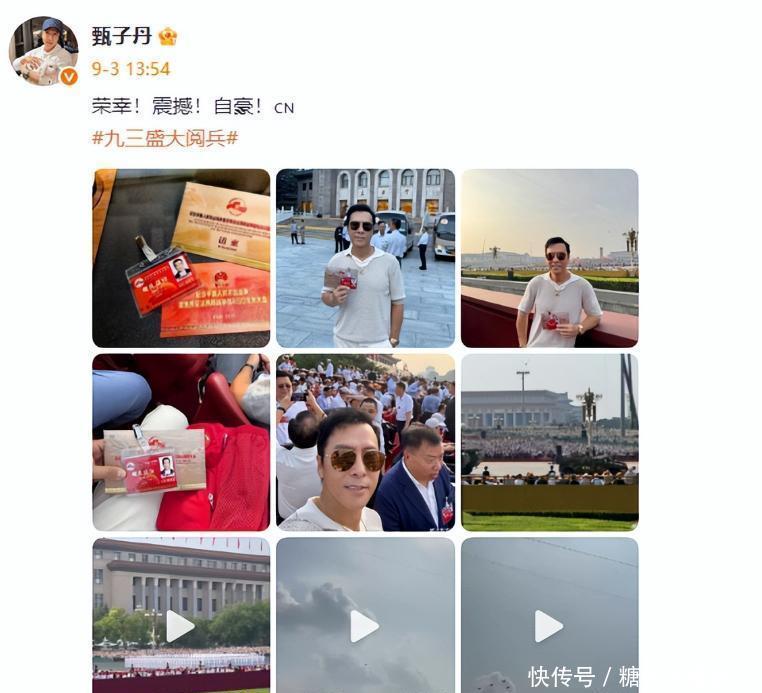Open the sunset photo by the red wall
This screenshot has height=693, width=762.
(x=549, y=257)
